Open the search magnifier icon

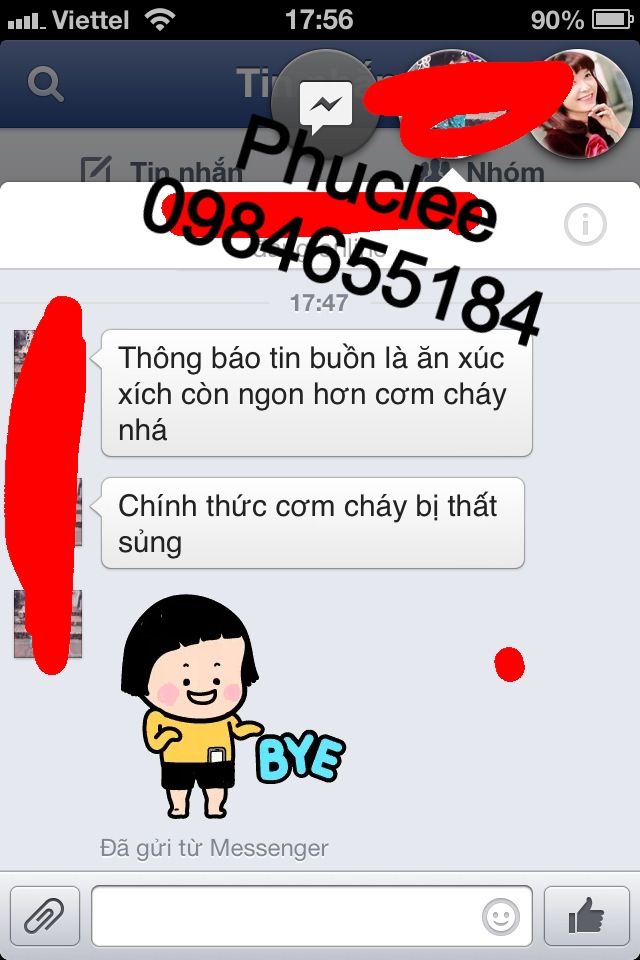coord(45,83)
